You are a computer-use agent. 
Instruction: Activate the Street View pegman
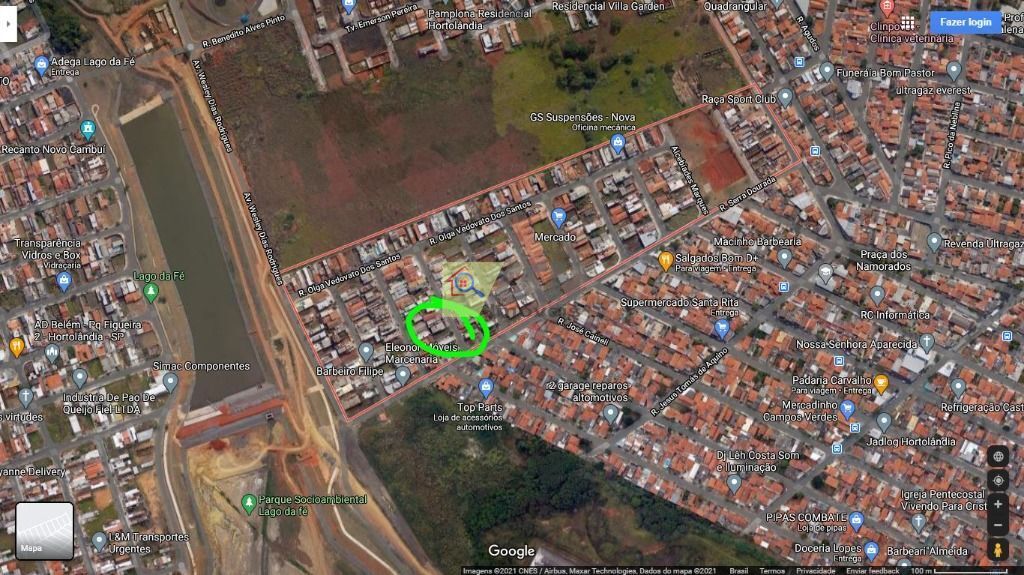click(x=998, y=550)
